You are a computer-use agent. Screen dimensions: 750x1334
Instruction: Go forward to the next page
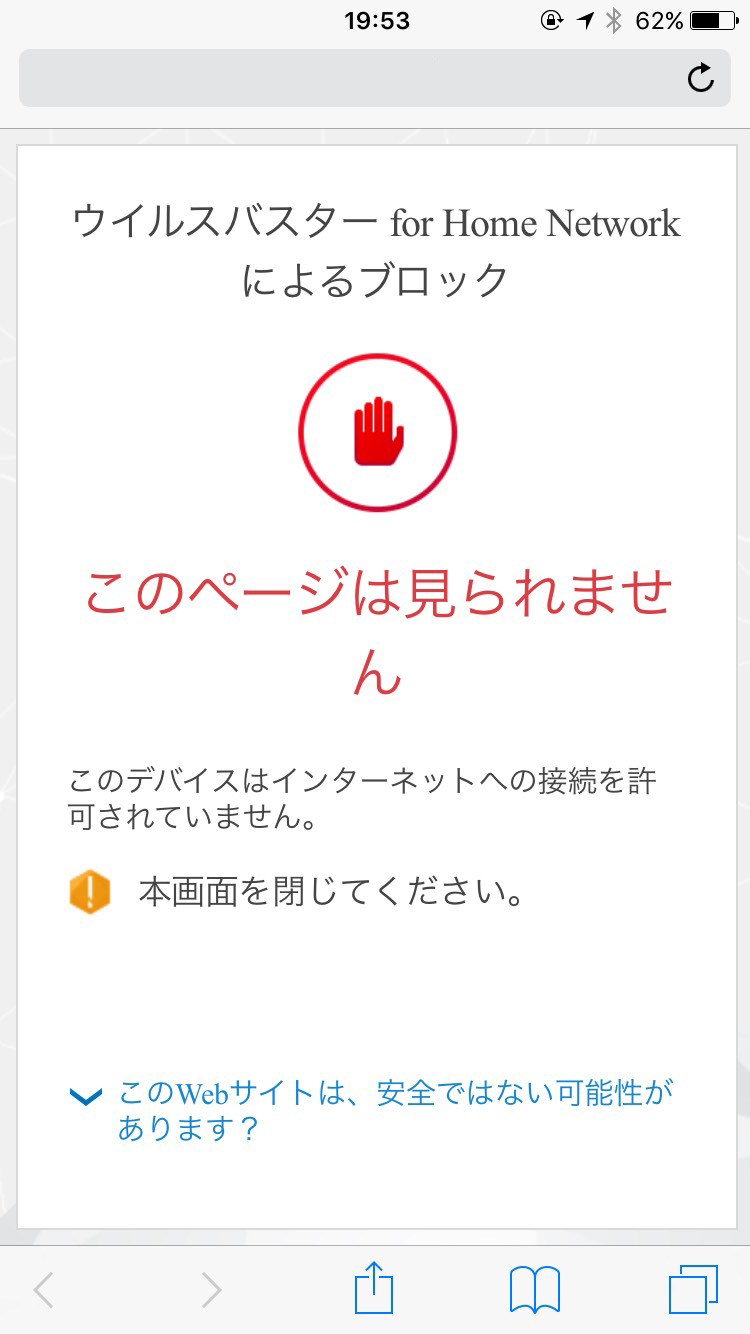211,1290
